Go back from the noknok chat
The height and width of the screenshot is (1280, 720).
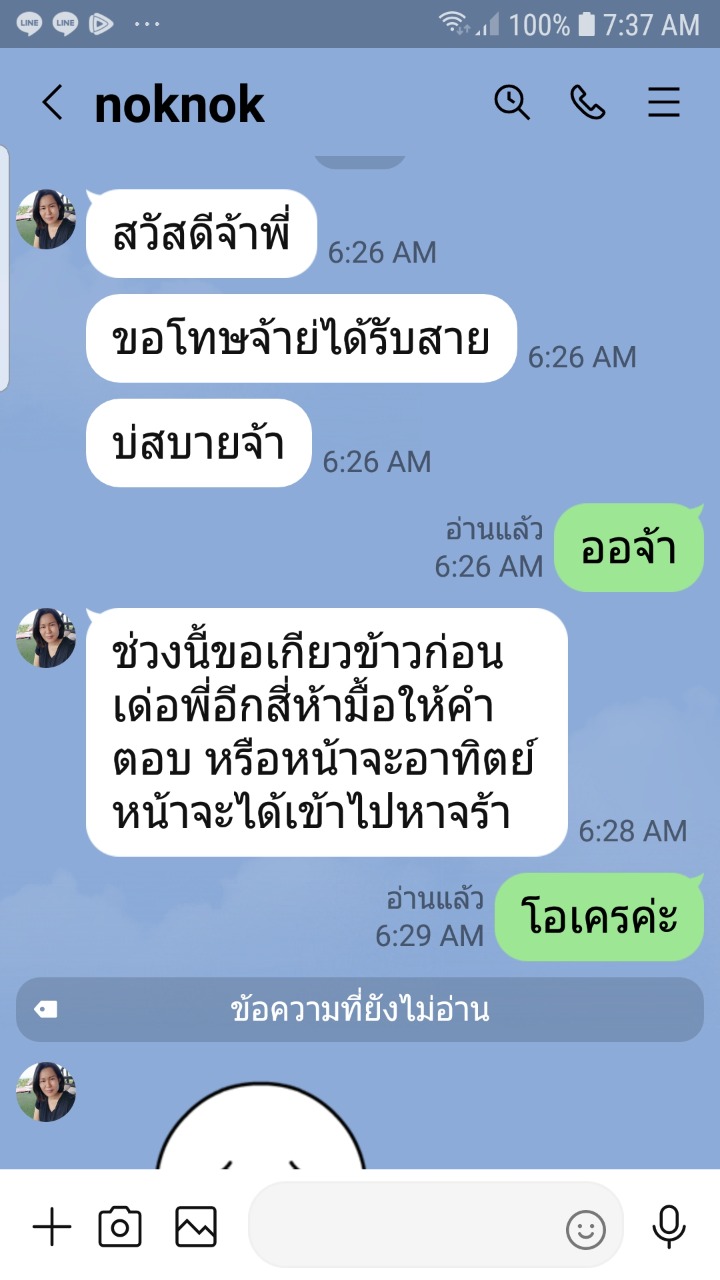[52, 103]
